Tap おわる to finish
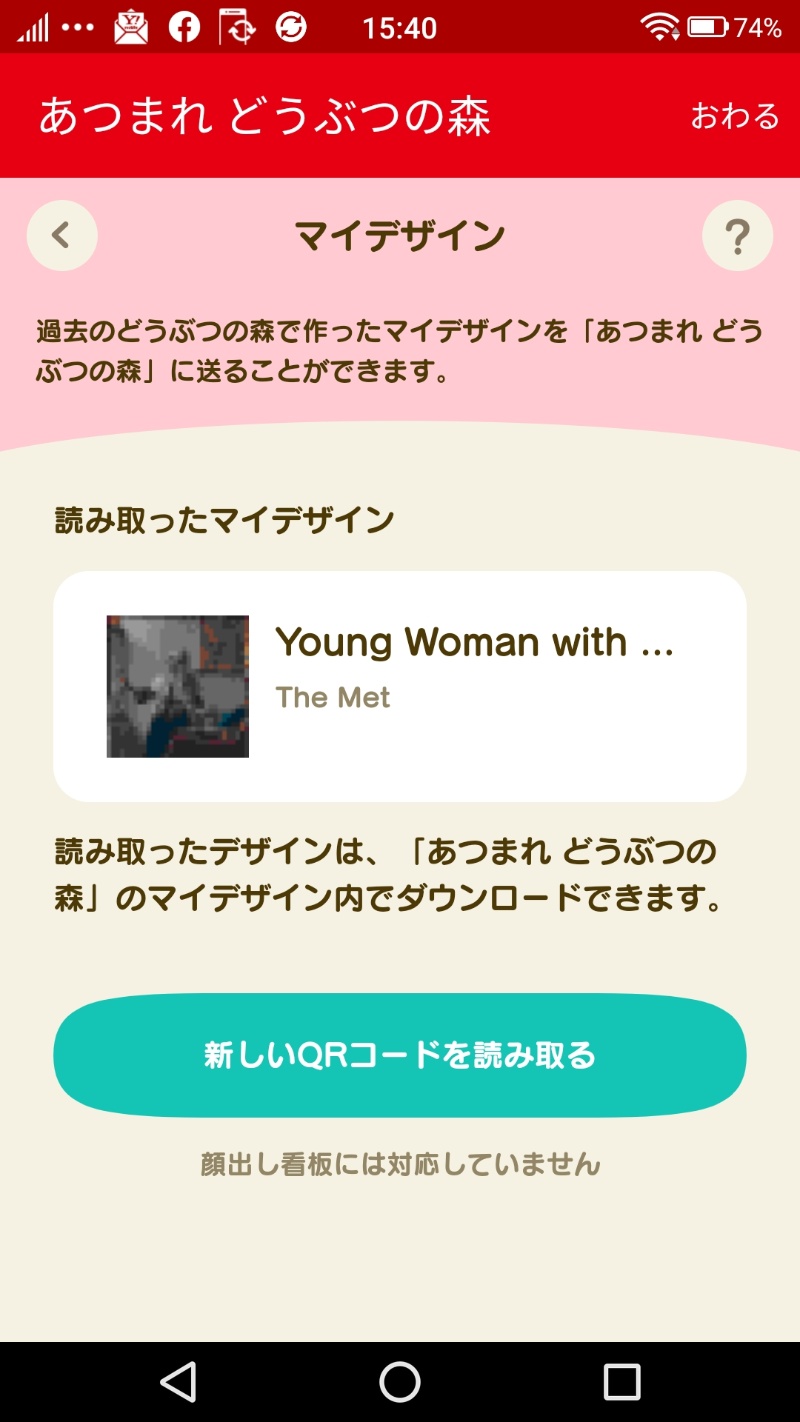Image resolution: width=800 pixels, height=1422 pixels. point(735,116)
